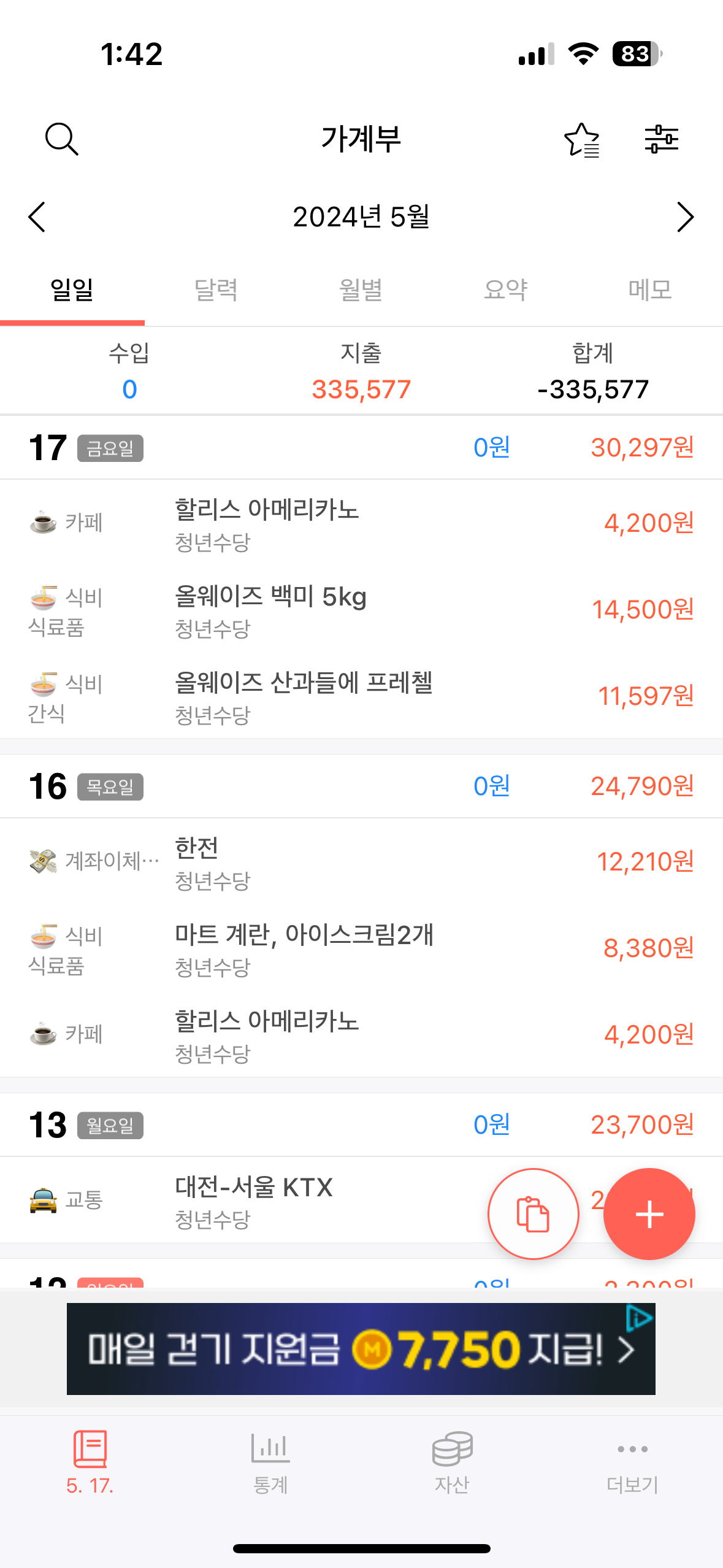Tap the copy entry floating button
Viewport: 723px width, 1568px height.
[x=534, y=1214]
